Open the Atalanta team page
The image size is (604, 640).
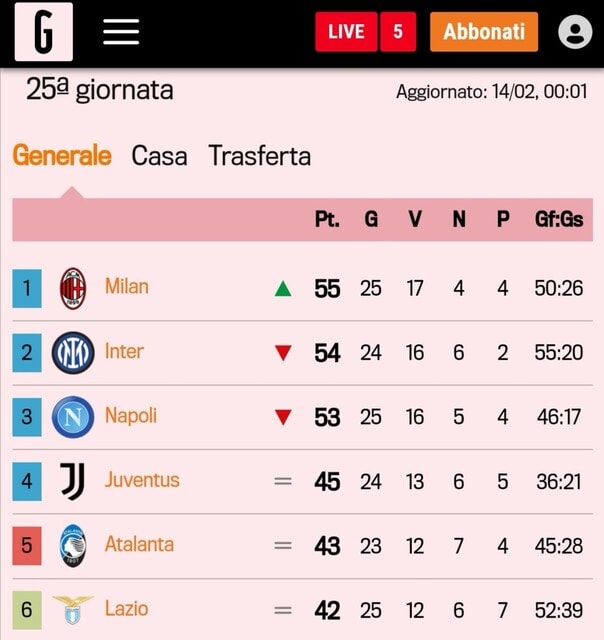(x=139, y=545)
